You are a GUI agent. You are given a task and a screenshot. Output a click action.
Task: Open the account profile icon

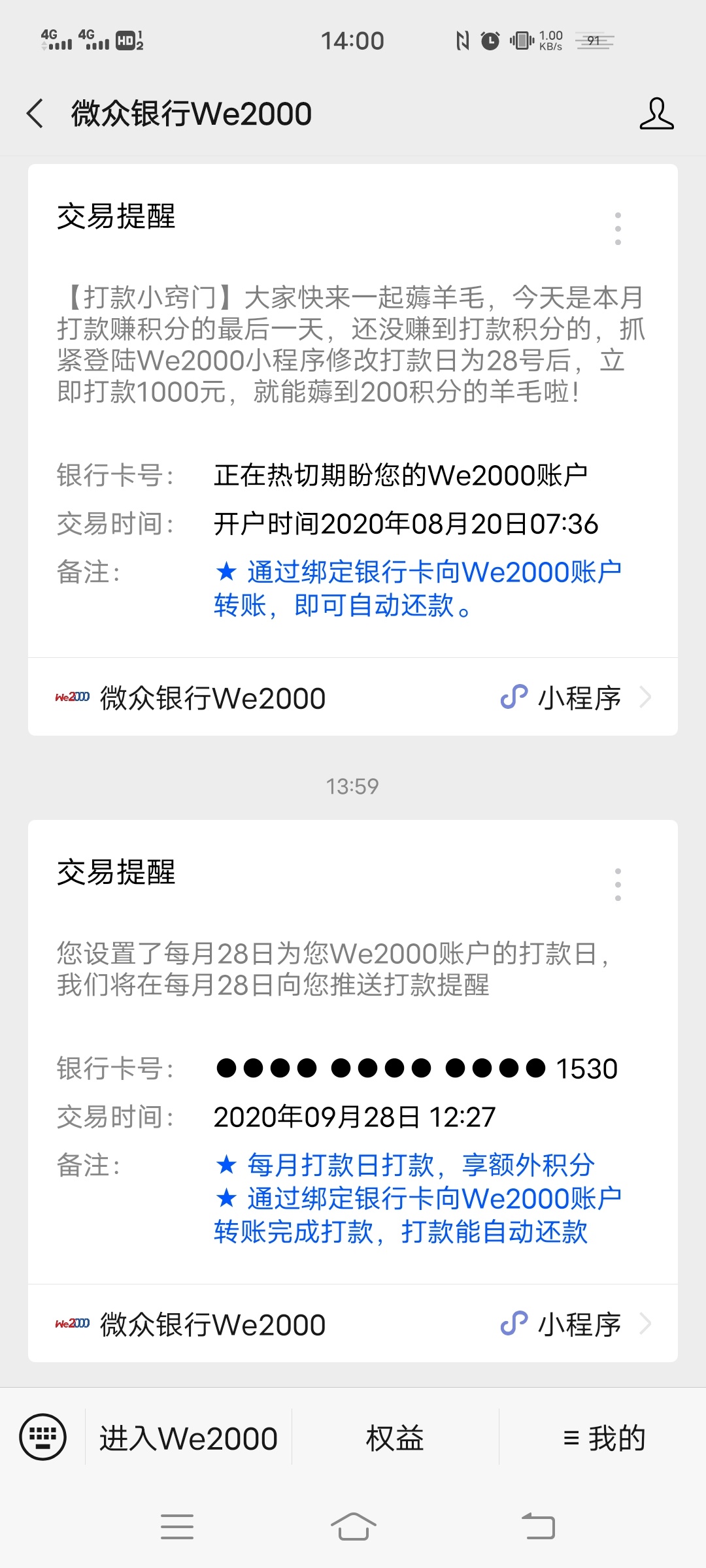click(656, 114)
